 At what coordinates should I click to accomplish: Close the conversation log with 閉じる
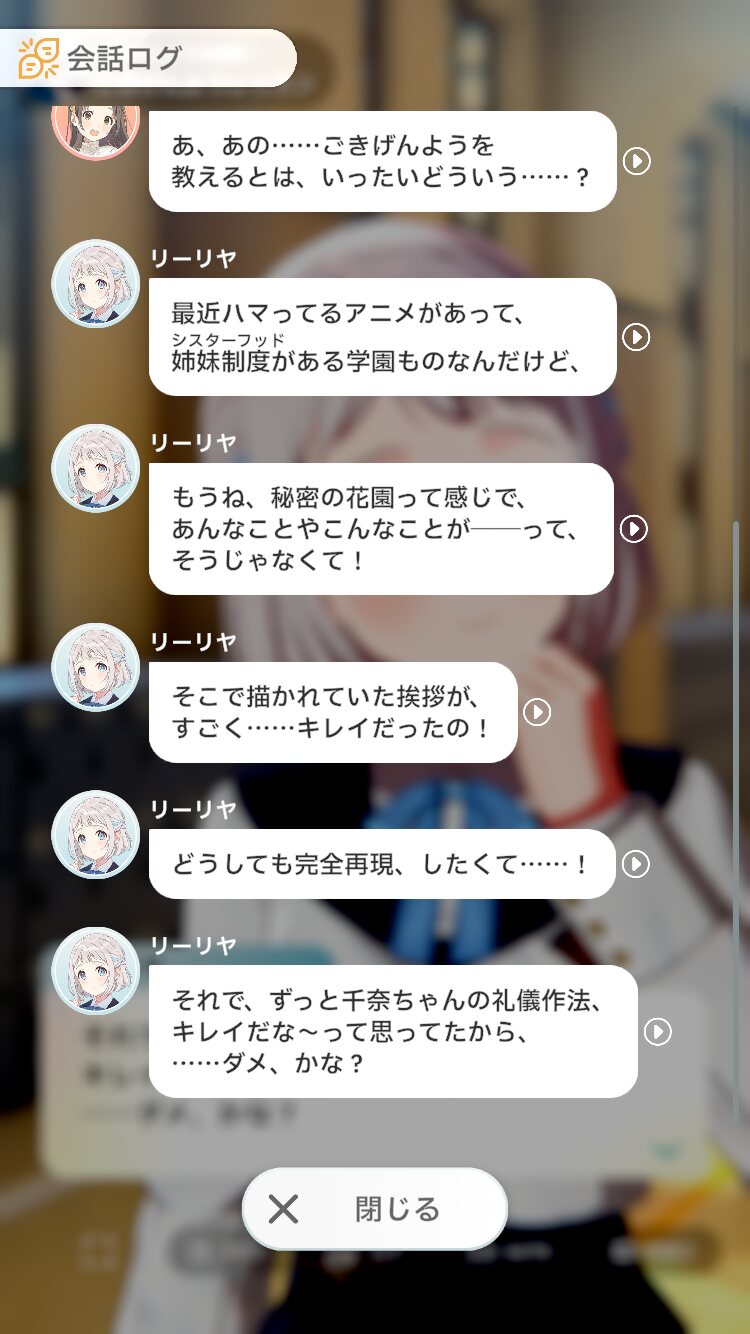(x=374, y=1209)
